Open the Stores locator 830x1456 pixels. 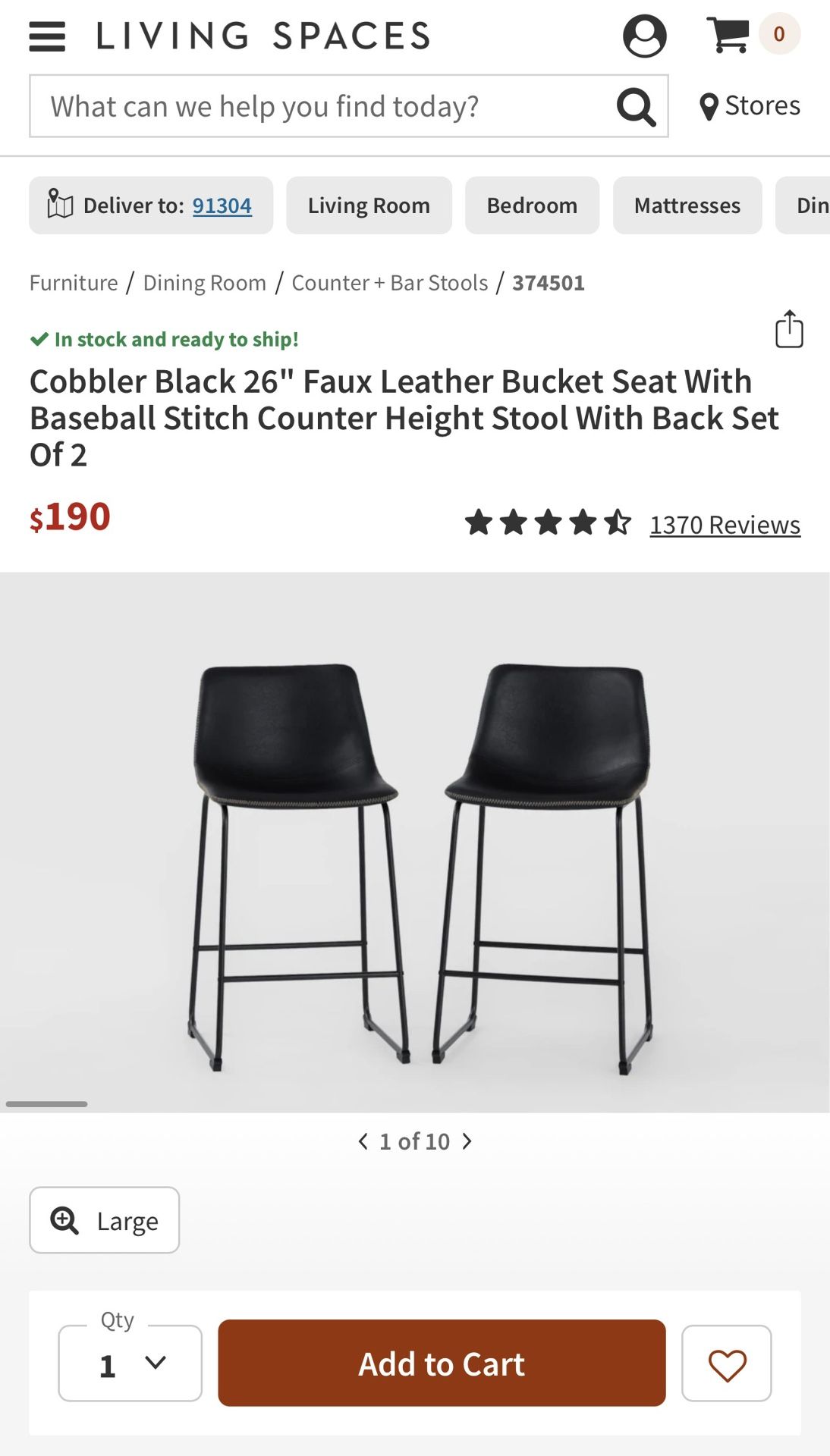[750, 106]
